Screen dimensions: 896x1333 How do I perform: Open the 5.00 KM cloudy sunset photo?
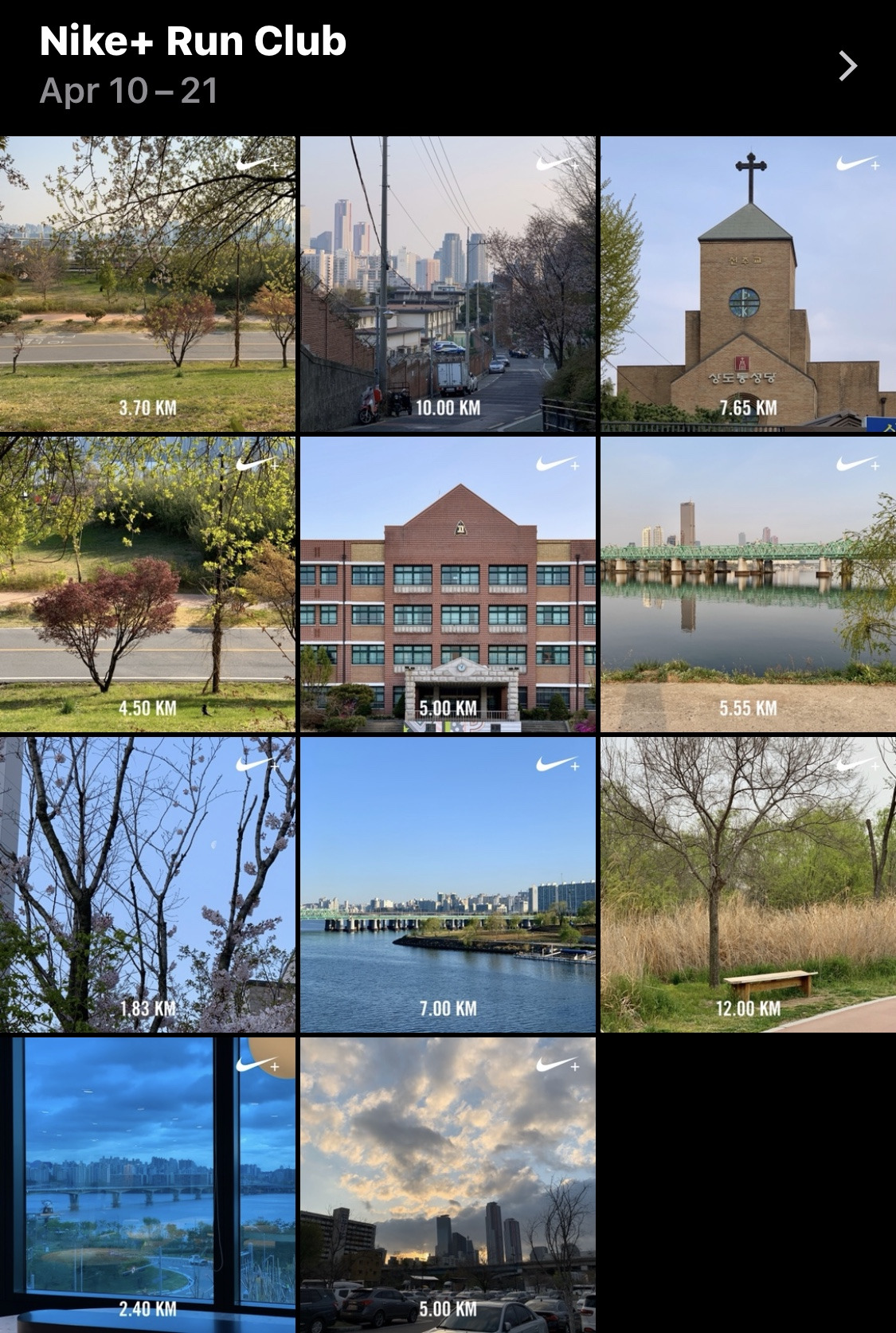click(x=448, y=1185)
